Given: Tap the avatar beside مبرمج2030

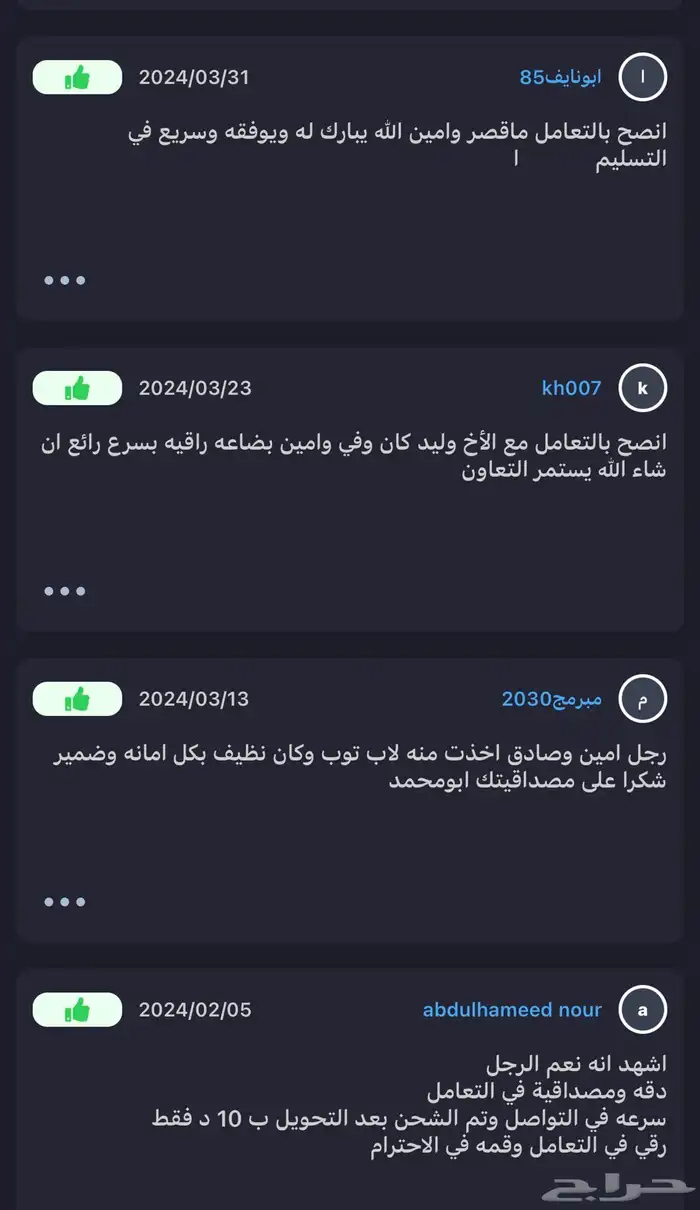Looking at the screenshot, I should (x=642, y=699).
